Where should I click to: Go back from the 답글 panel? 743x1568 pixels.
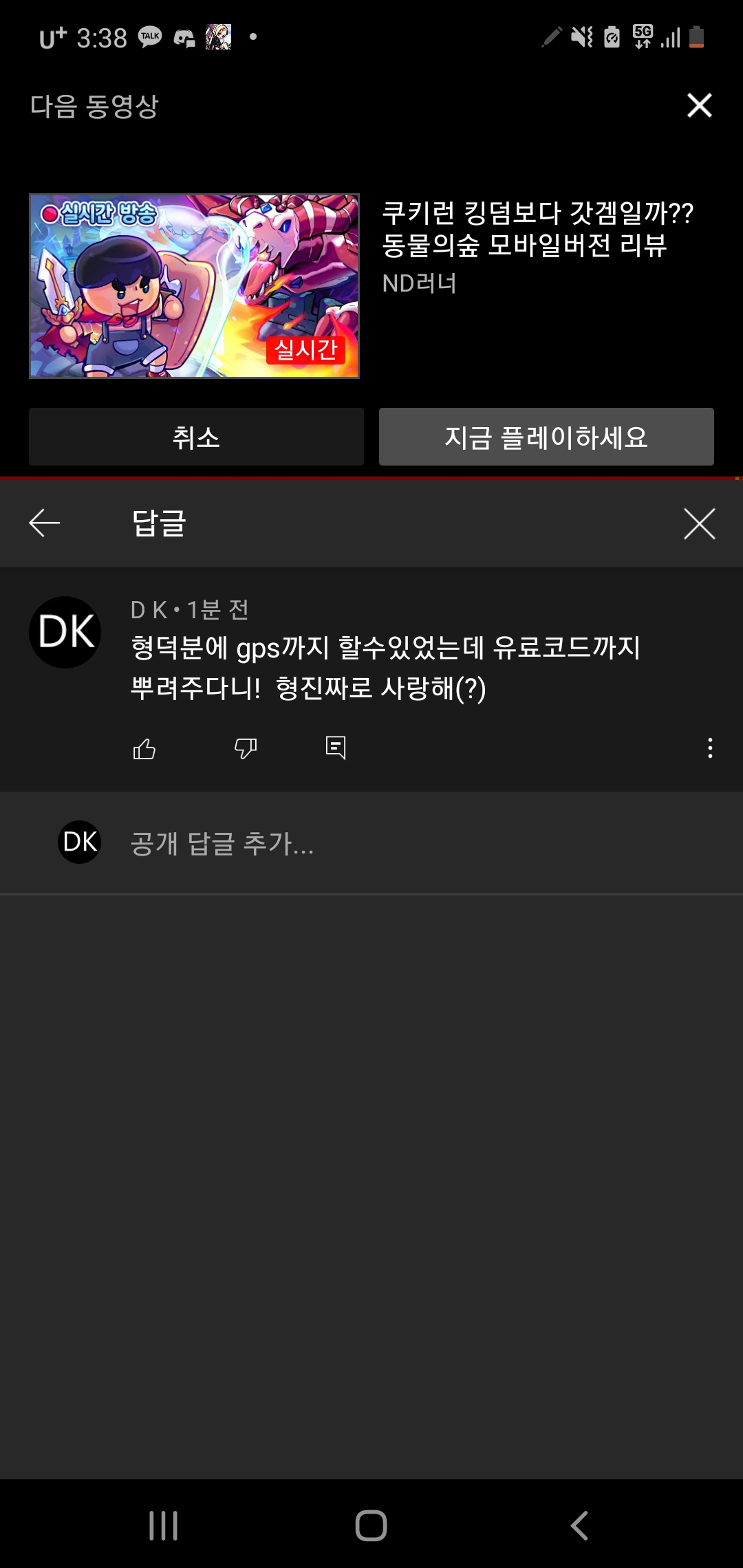[45, 523]
